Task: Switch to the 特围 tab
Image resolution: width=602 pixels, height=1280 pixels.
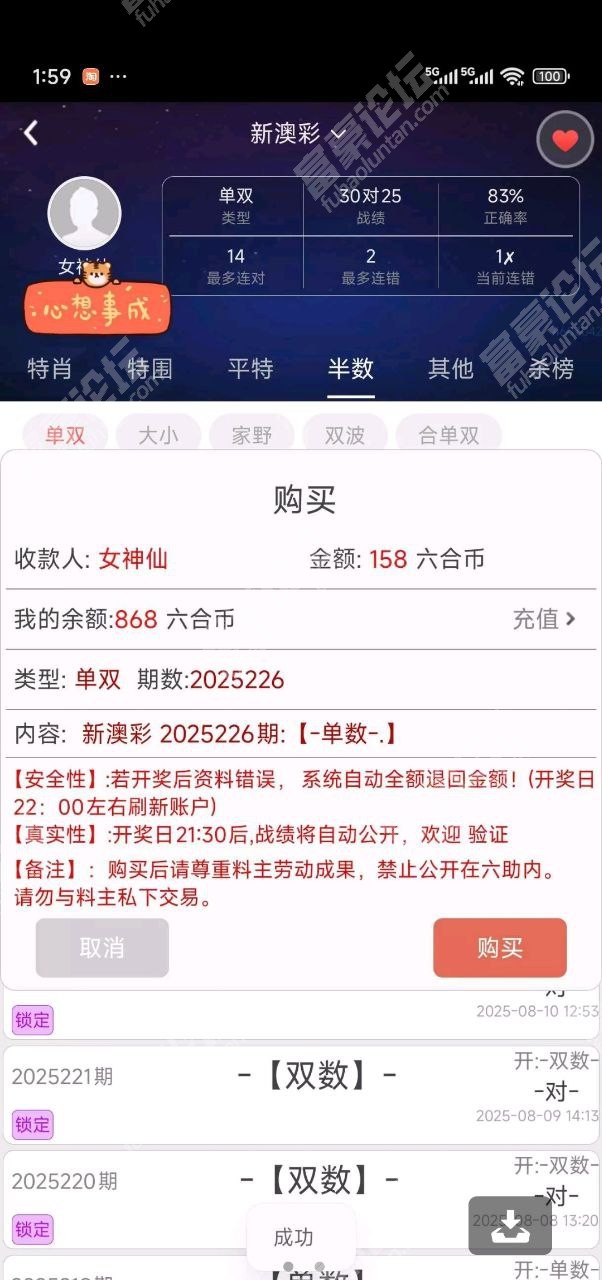Action: 150,369
